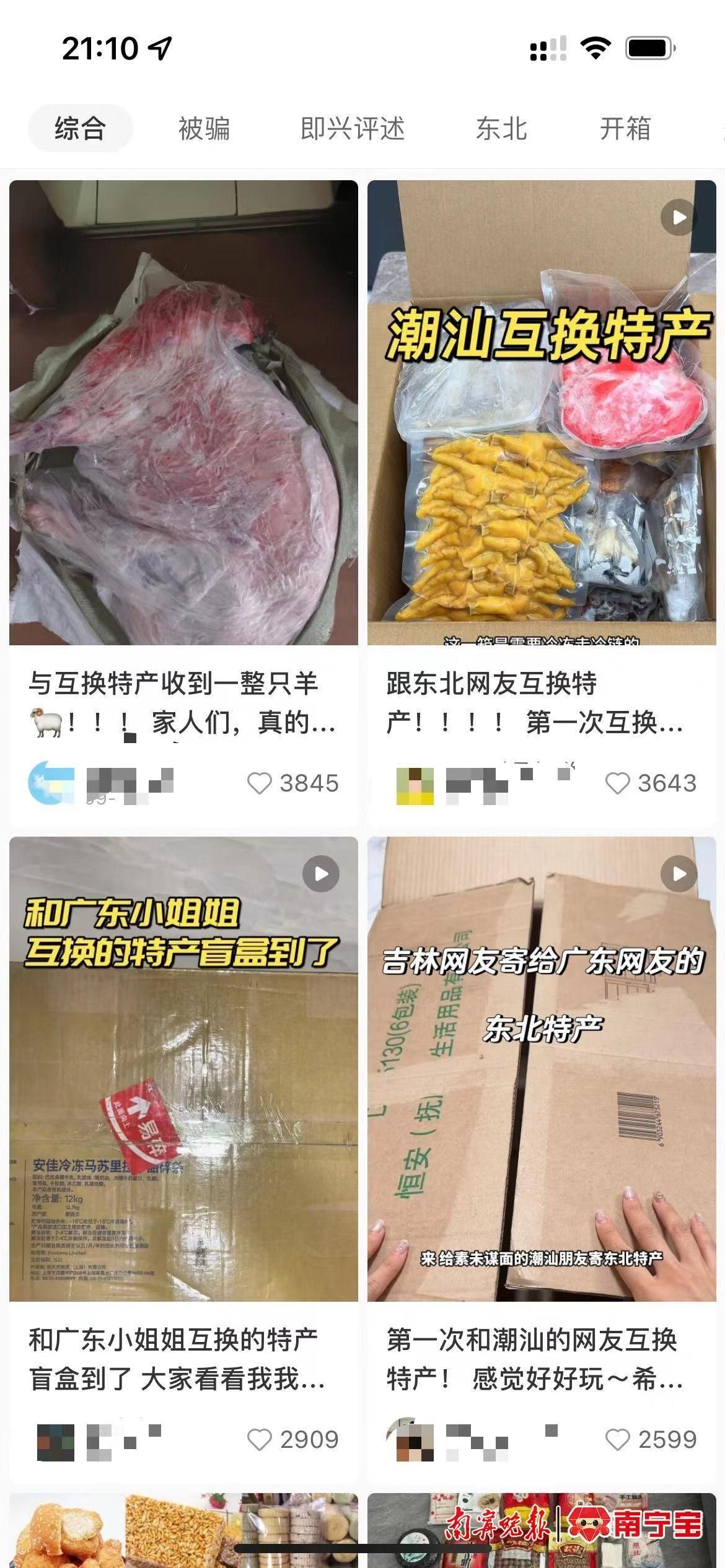Like the post with 2599 likes
The height and width of the screenshot is (1568, 725).
618,1440
